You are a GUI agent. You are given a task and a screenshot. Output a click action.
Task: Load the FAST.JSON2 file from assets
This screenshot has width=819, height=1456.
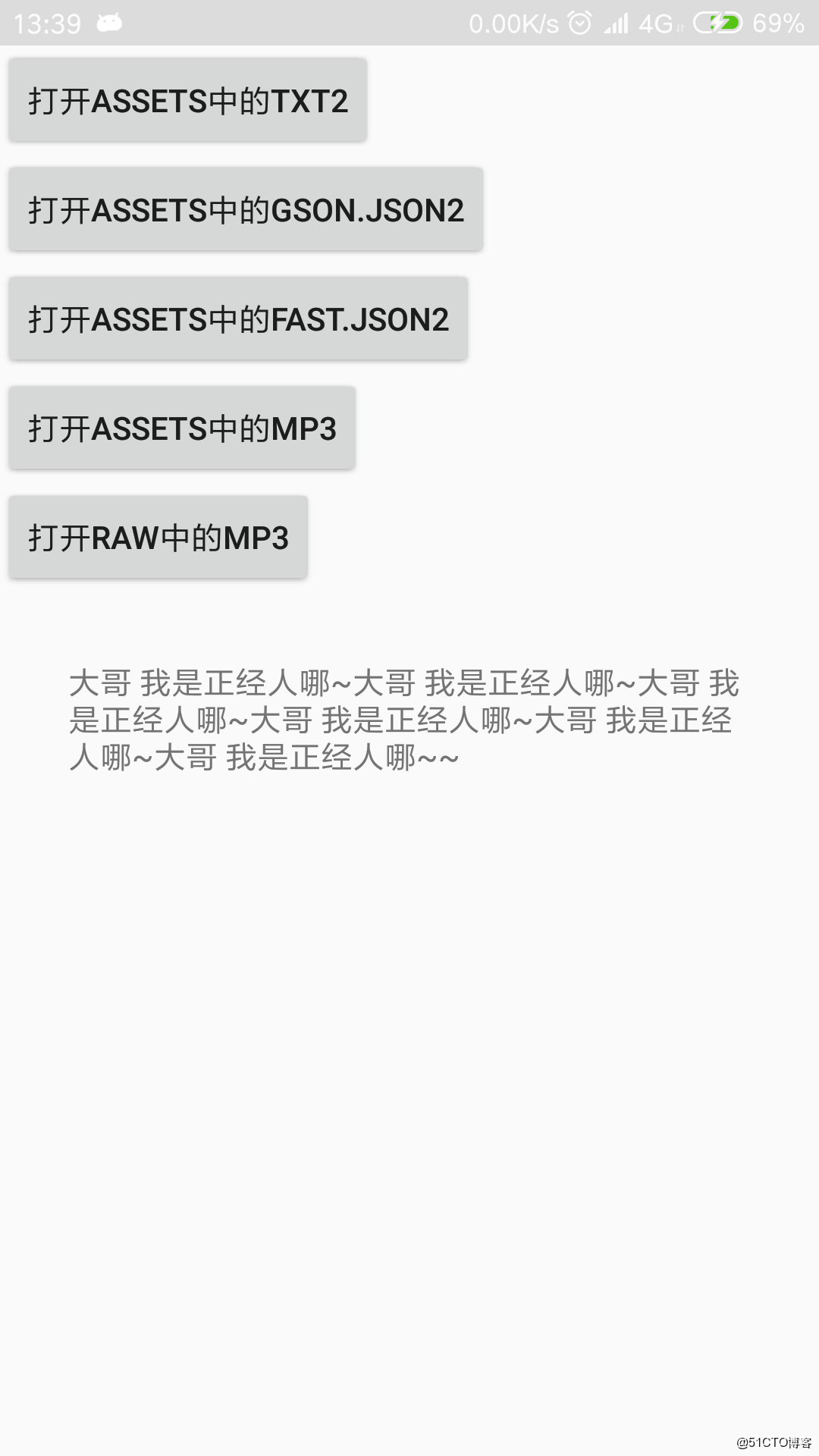[238, 318]
